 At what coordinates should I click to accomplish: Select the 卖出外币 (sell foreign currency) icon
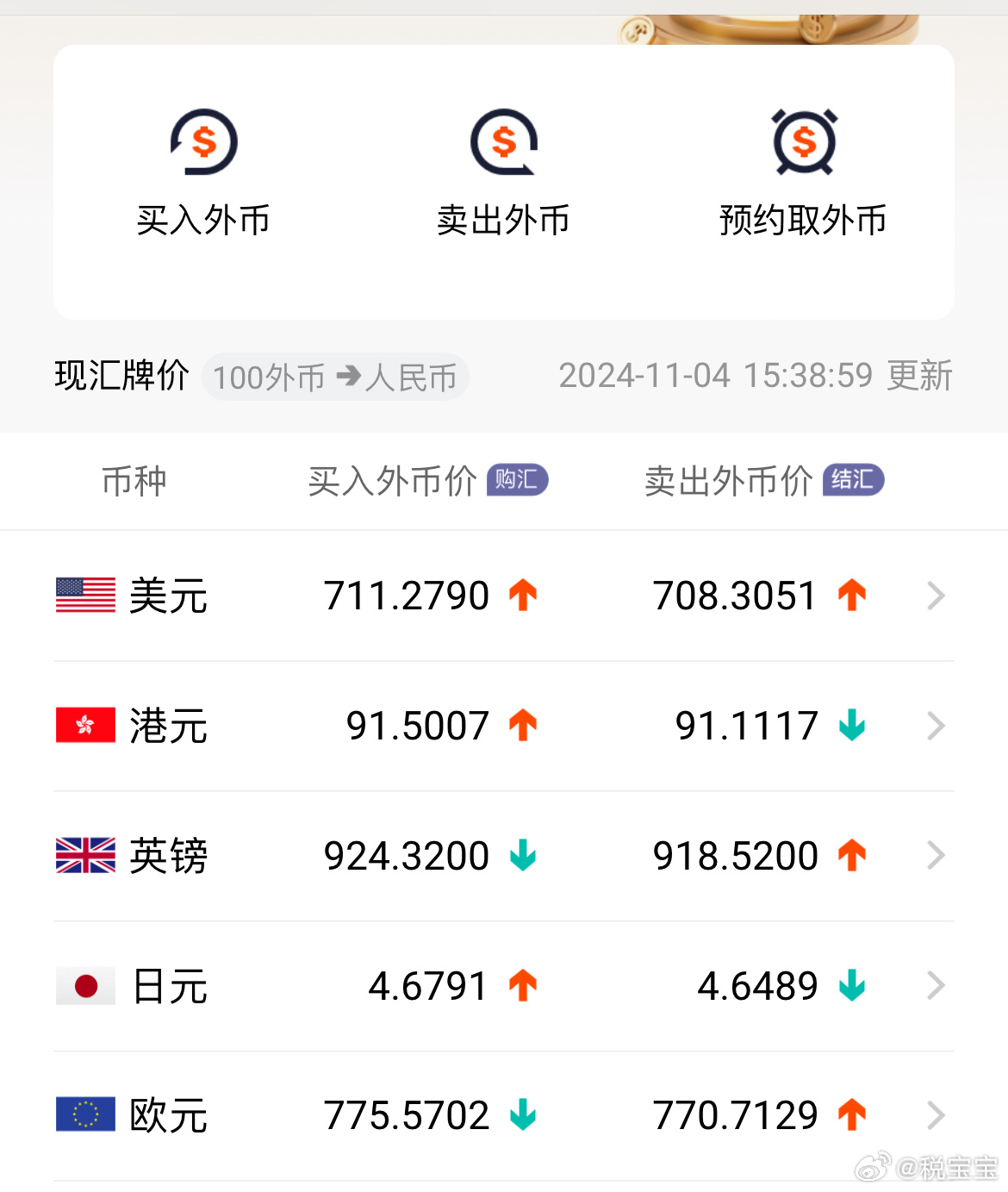tap(503, 145)
